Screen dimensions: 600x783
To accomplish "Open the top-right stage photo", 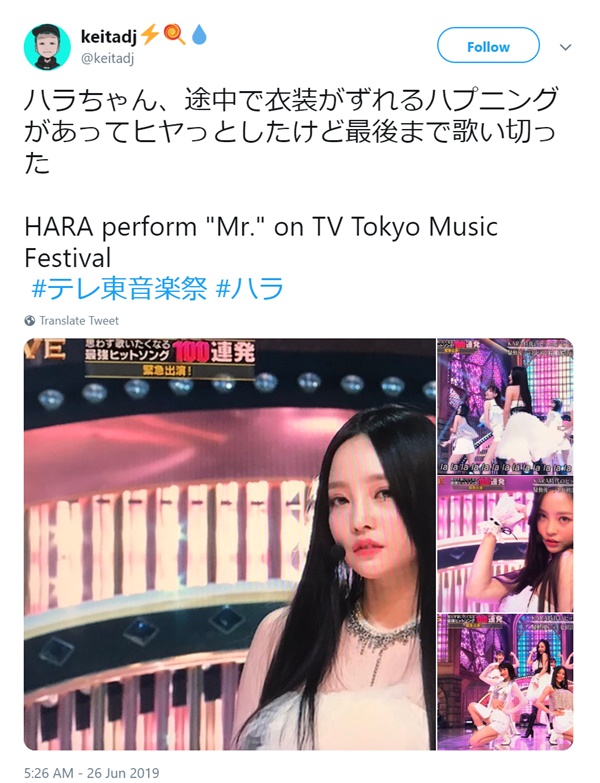I will click(505, 404).
